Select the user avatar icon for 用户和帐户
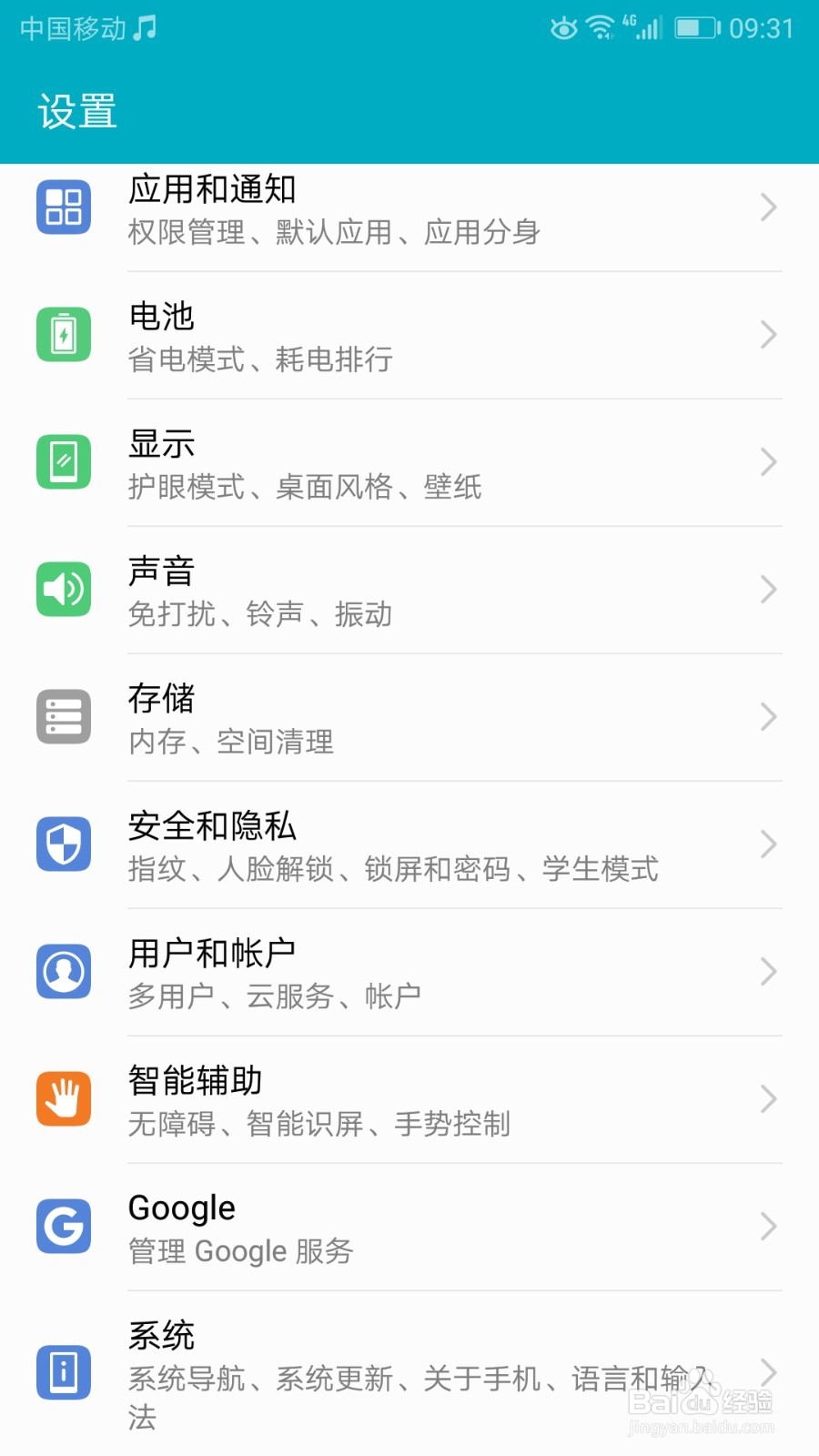 pos(63,971)
